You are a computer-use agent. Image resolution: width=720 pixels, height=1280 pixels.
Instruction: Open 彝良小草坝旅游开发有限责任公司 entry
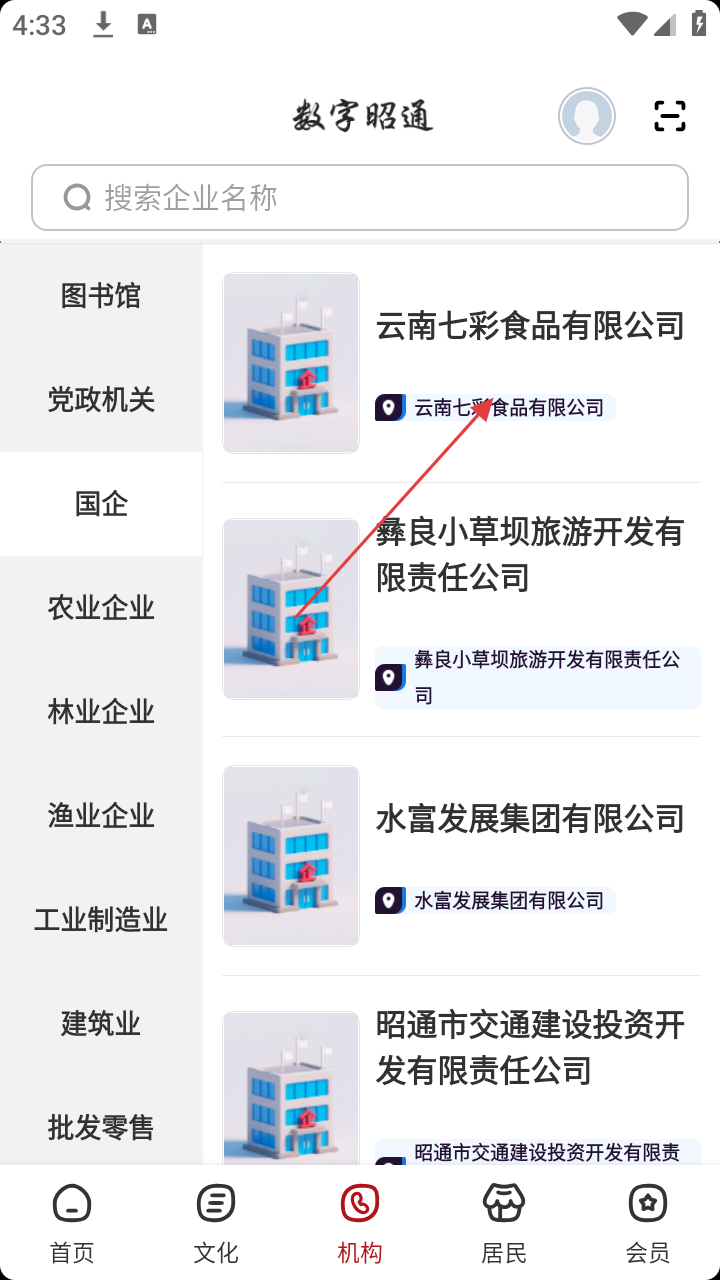(x=530, y=555)
